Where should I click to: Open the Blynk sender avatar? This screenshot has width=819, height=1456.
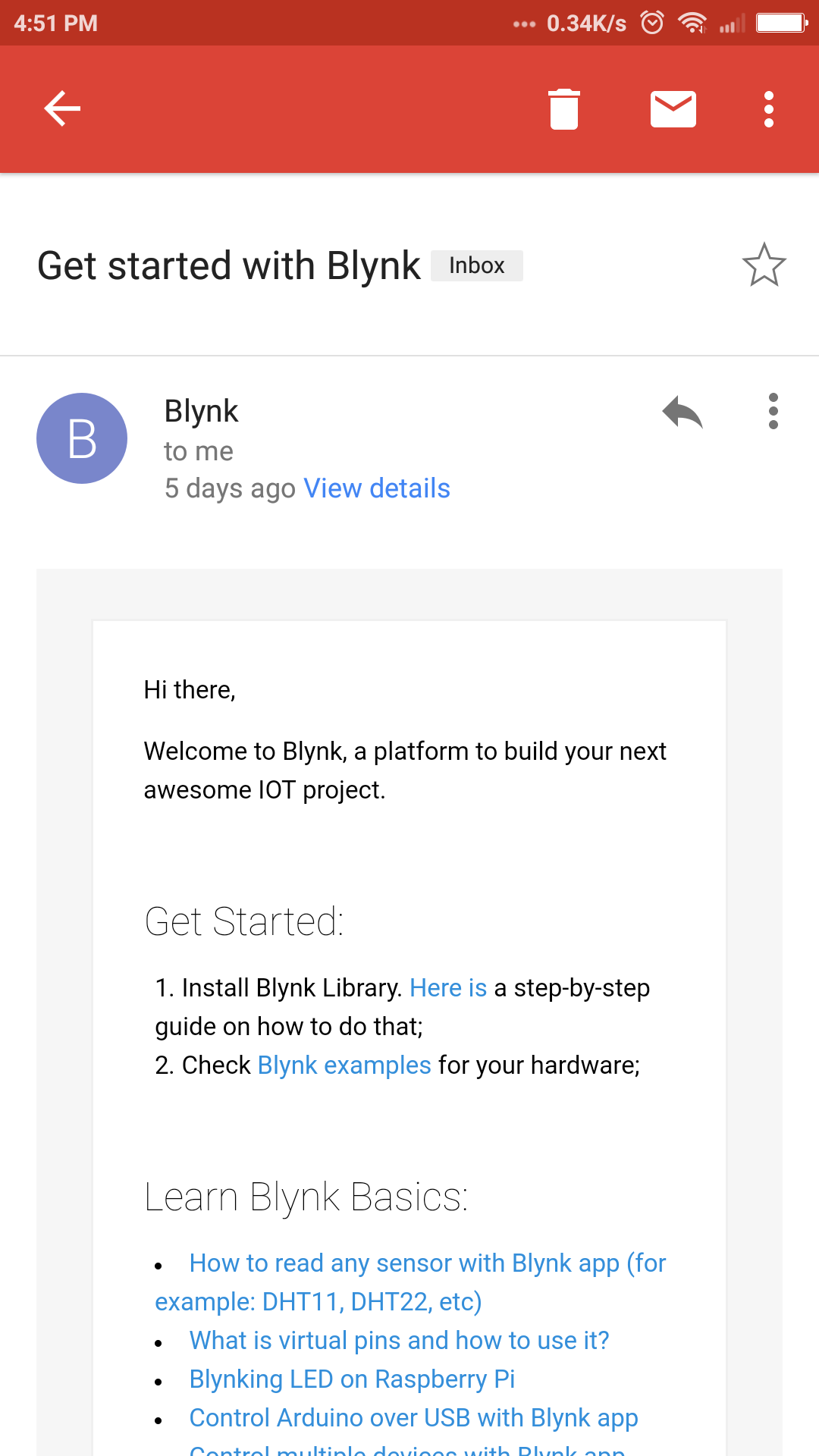pyautogui.click(x=81, y=438)
